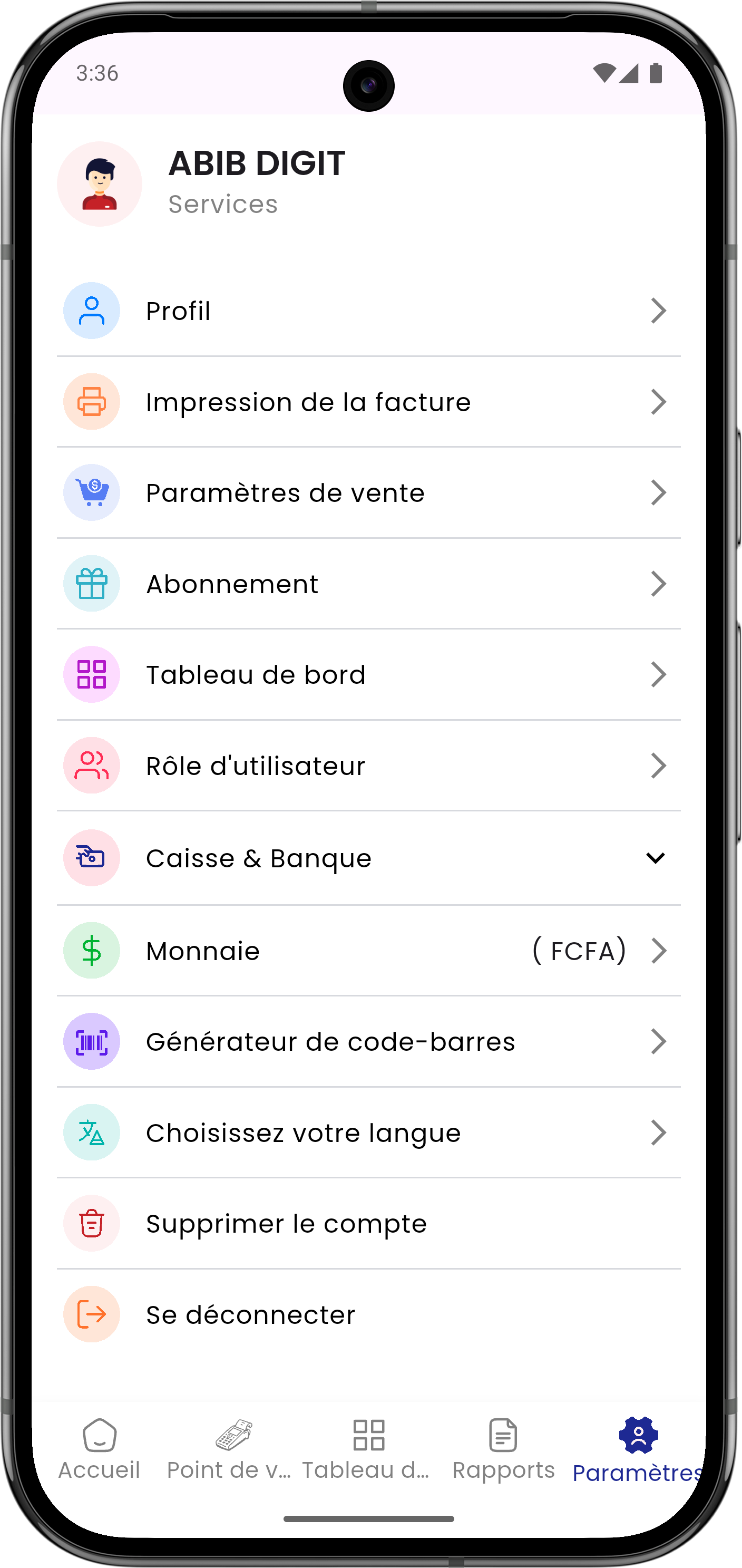742x1568 pixels.
Task: Log out with Se déconnecter
Action: [x=367, y=1315]
